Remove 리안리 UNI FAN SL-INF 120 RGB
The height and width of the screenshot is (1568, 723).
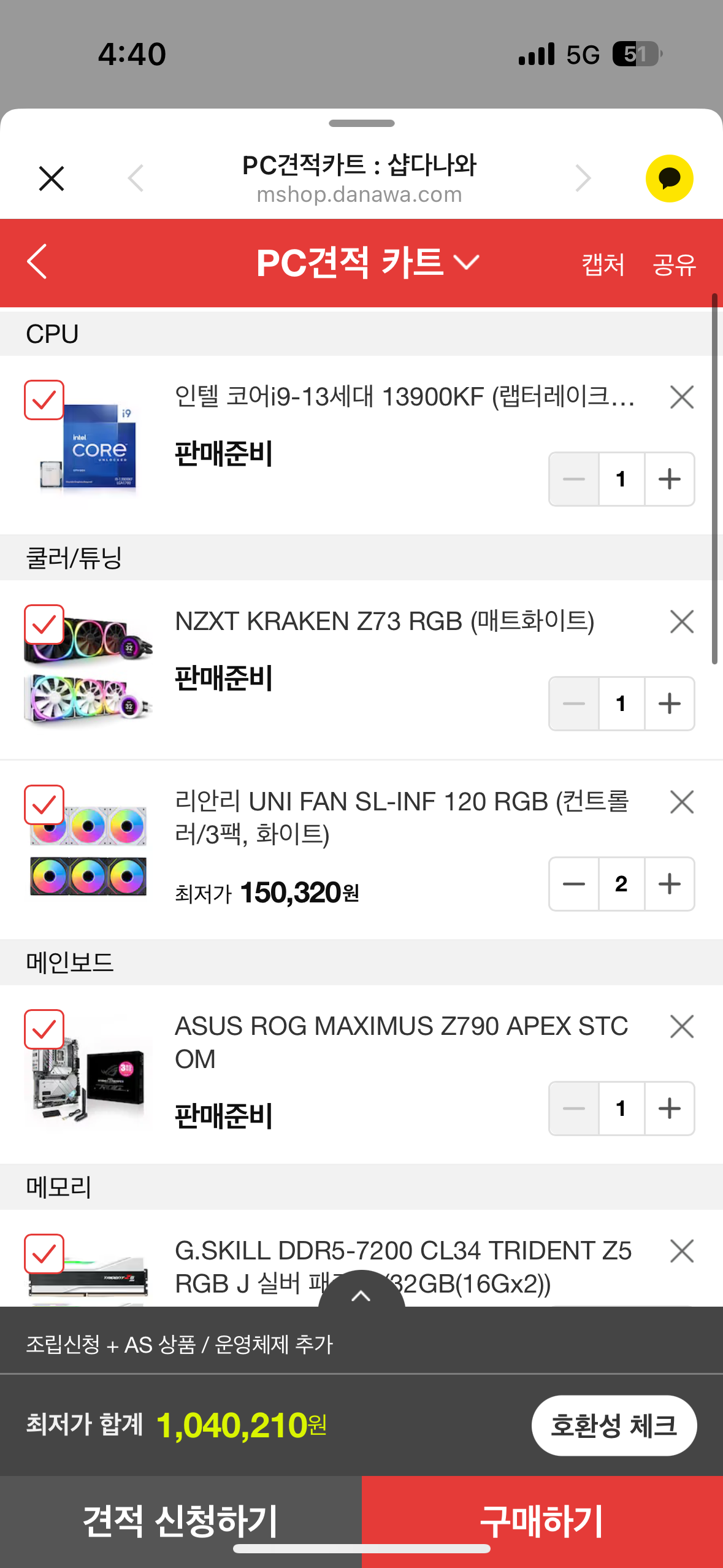[x=681, y=802]
